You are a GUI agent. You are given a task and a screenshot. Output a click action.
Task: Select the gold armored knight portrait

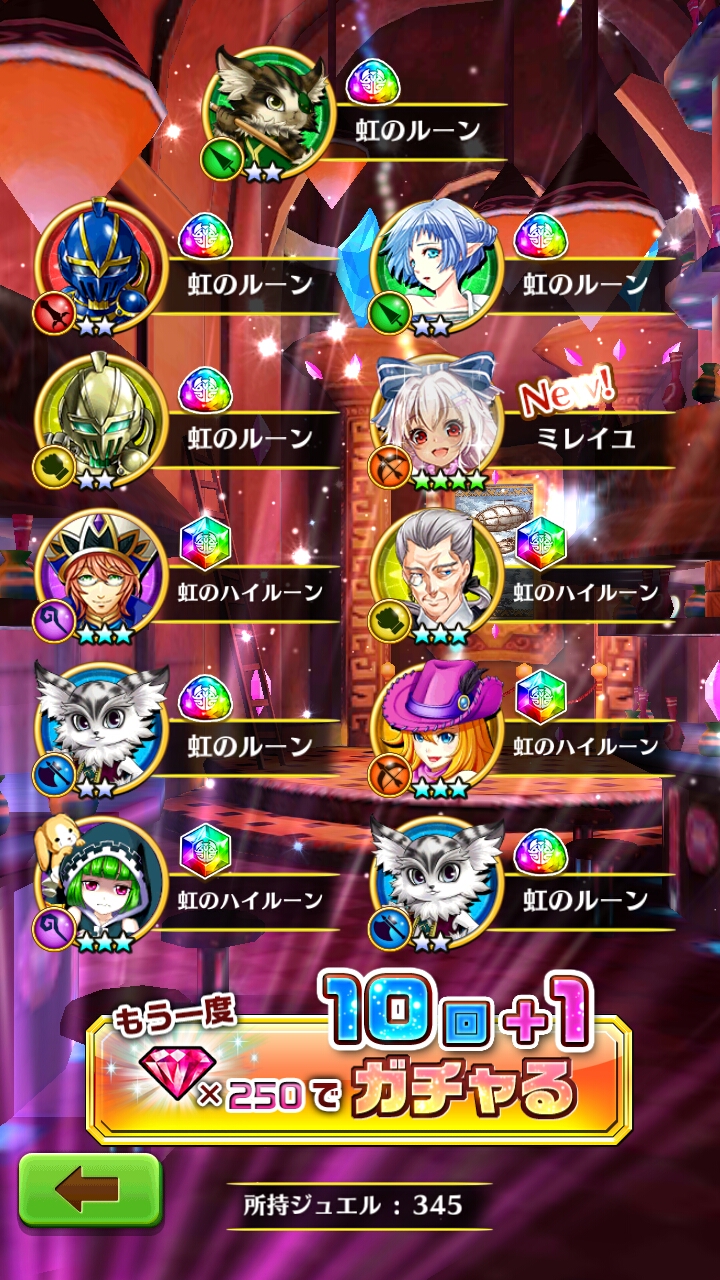[x=99, y=421]
